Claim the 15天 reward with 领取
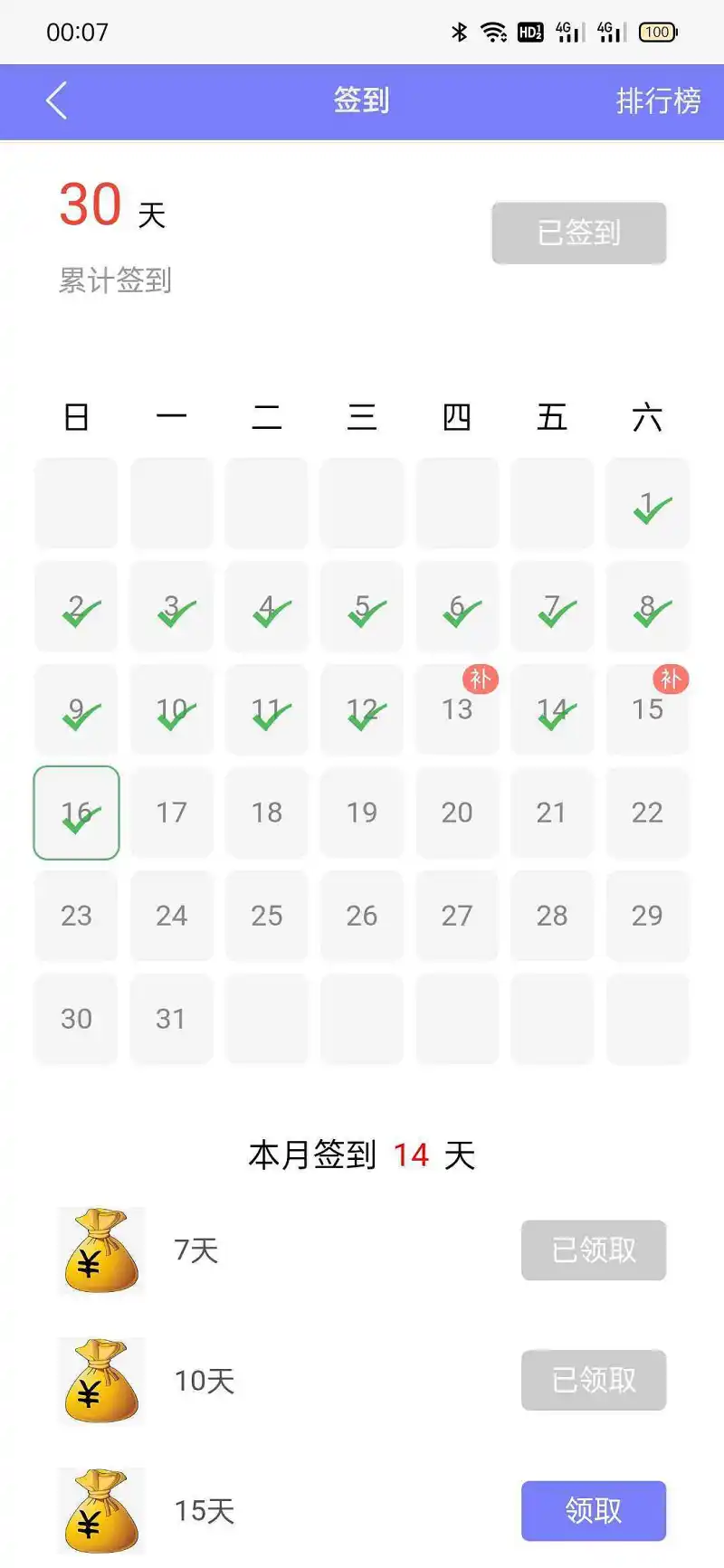The image size is (724, 1568). tap(594, 1510)
